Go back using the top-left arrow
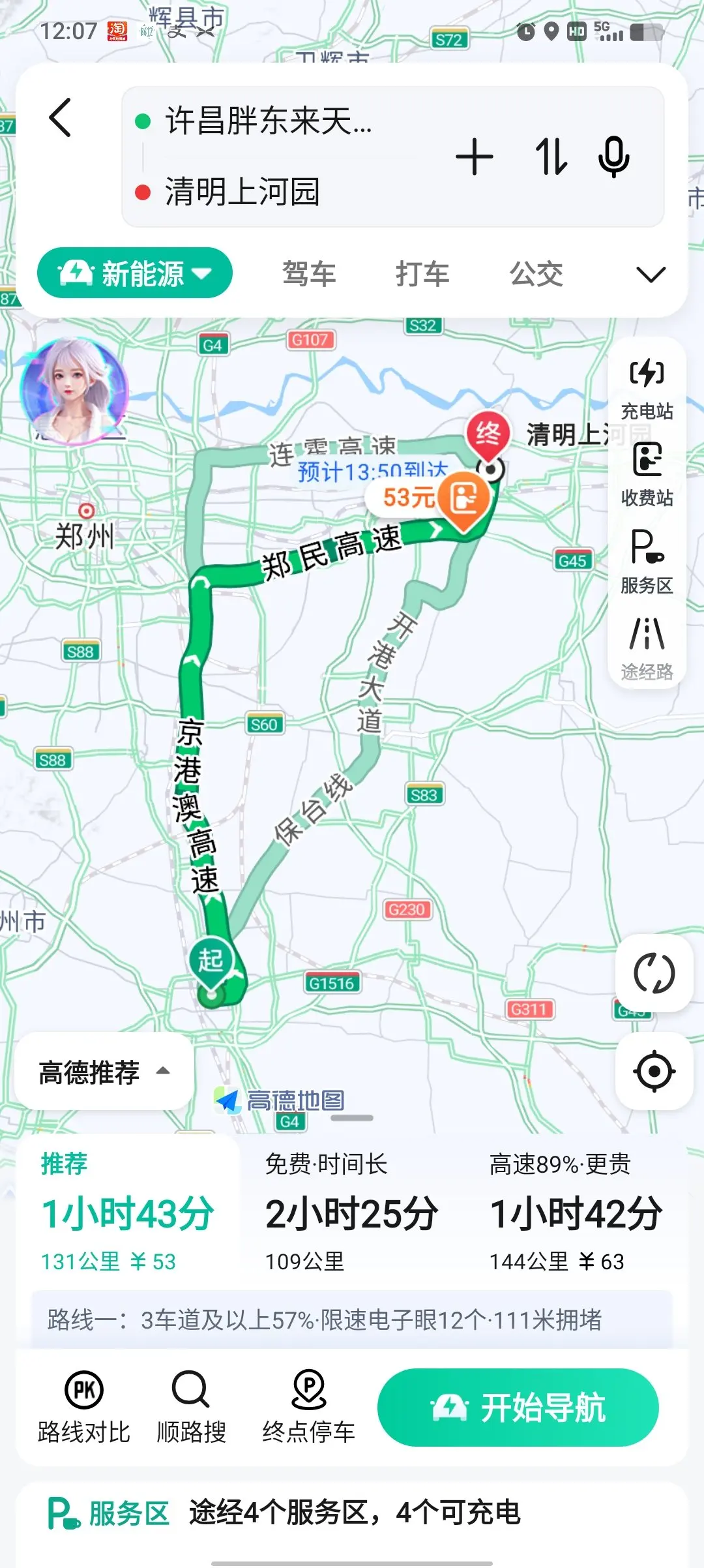 [x=60, y=118]
